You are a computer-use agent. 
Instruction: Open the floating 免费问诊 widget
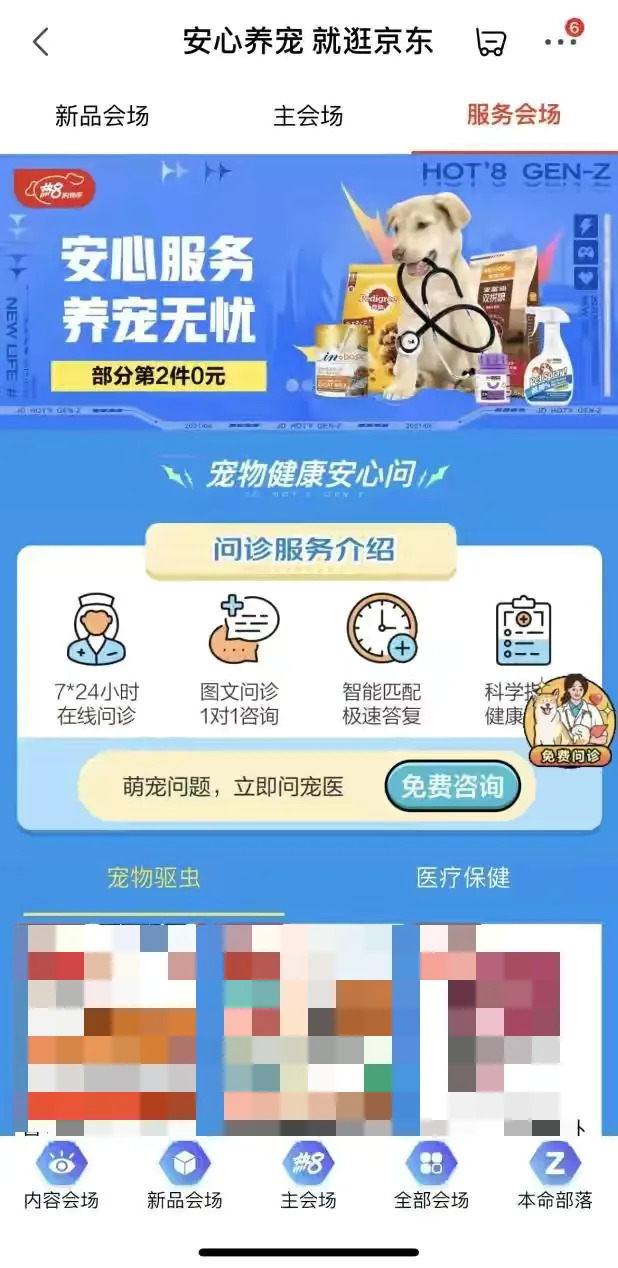tap(569, 722)
